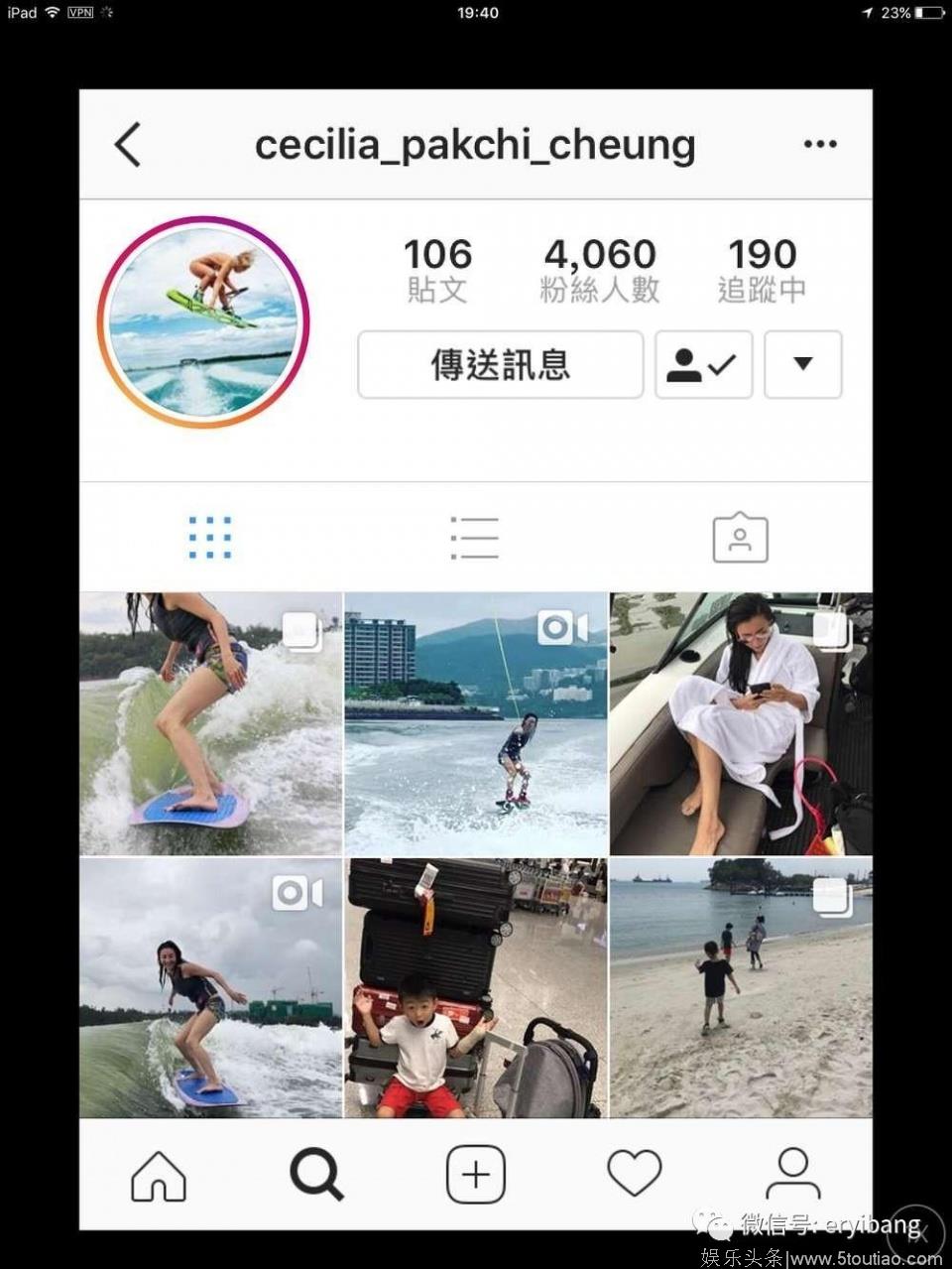952x1269 pixels.
Task: Open the white bathrobe boat post
Action: [x=741, y=724]
